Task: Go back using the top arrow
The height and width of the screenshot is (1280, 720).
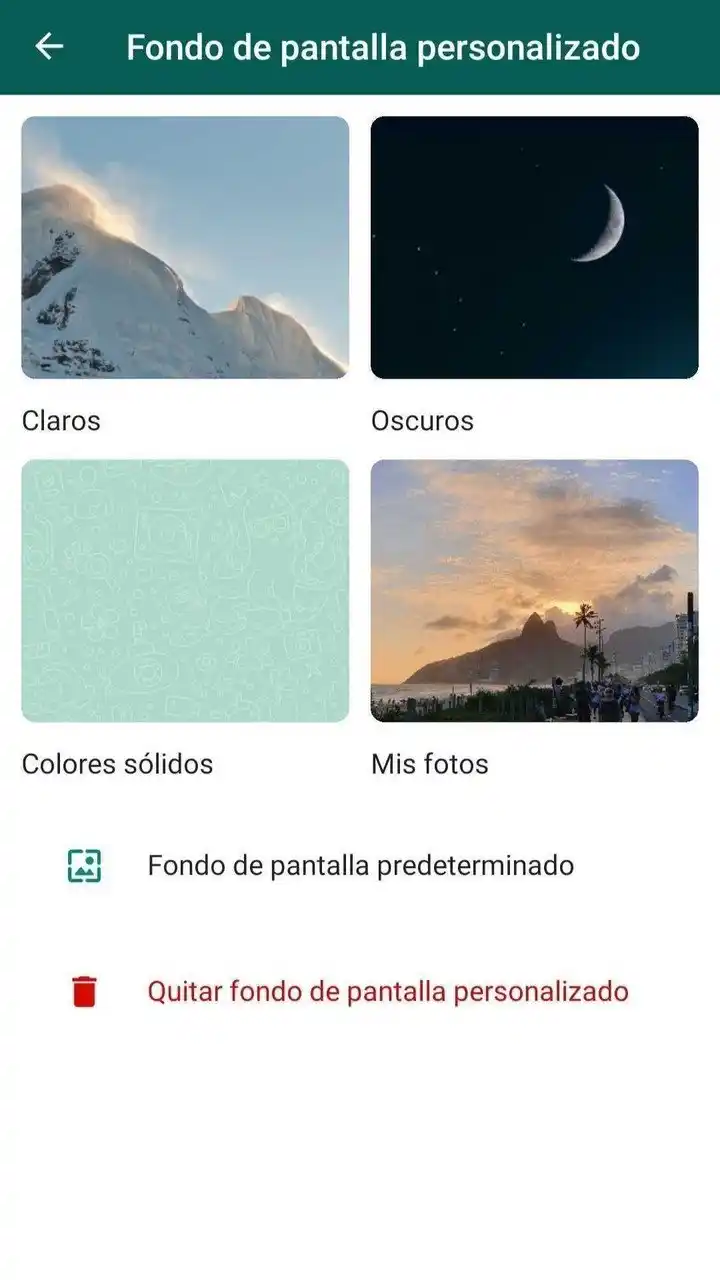Action: tap(49, 46)
